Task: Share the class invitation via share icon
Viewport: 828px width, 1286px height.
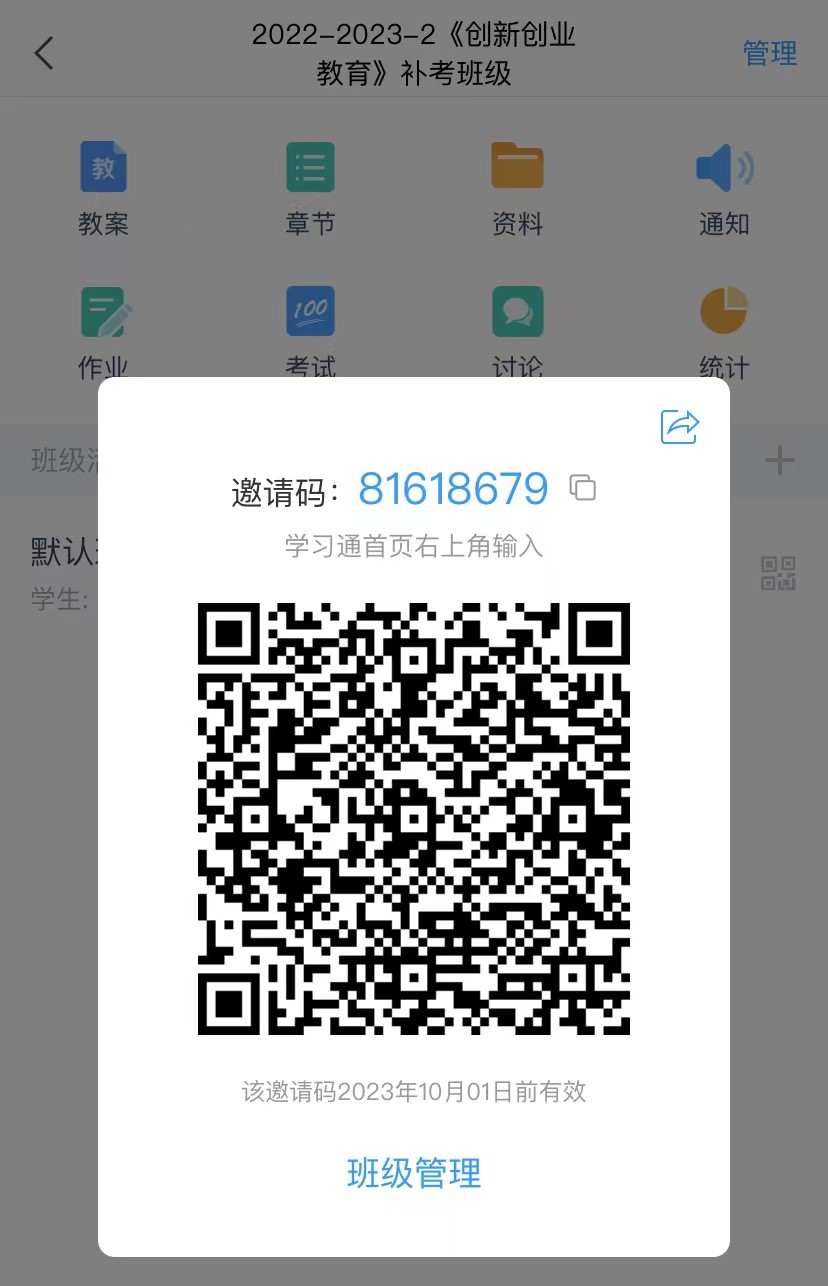Action: point(680,426)
